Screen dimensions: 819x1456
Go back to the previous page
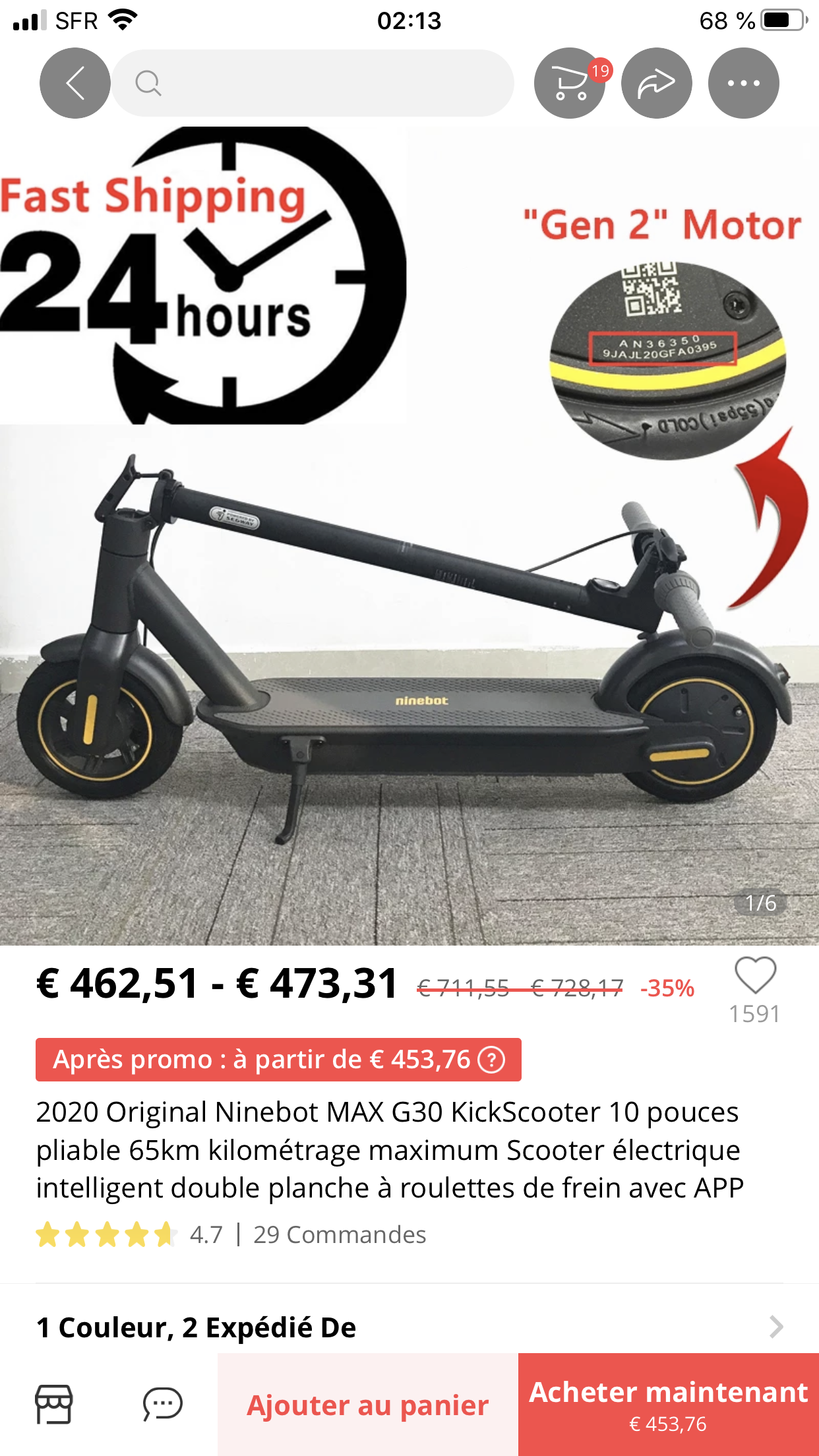tap(75, 83)
